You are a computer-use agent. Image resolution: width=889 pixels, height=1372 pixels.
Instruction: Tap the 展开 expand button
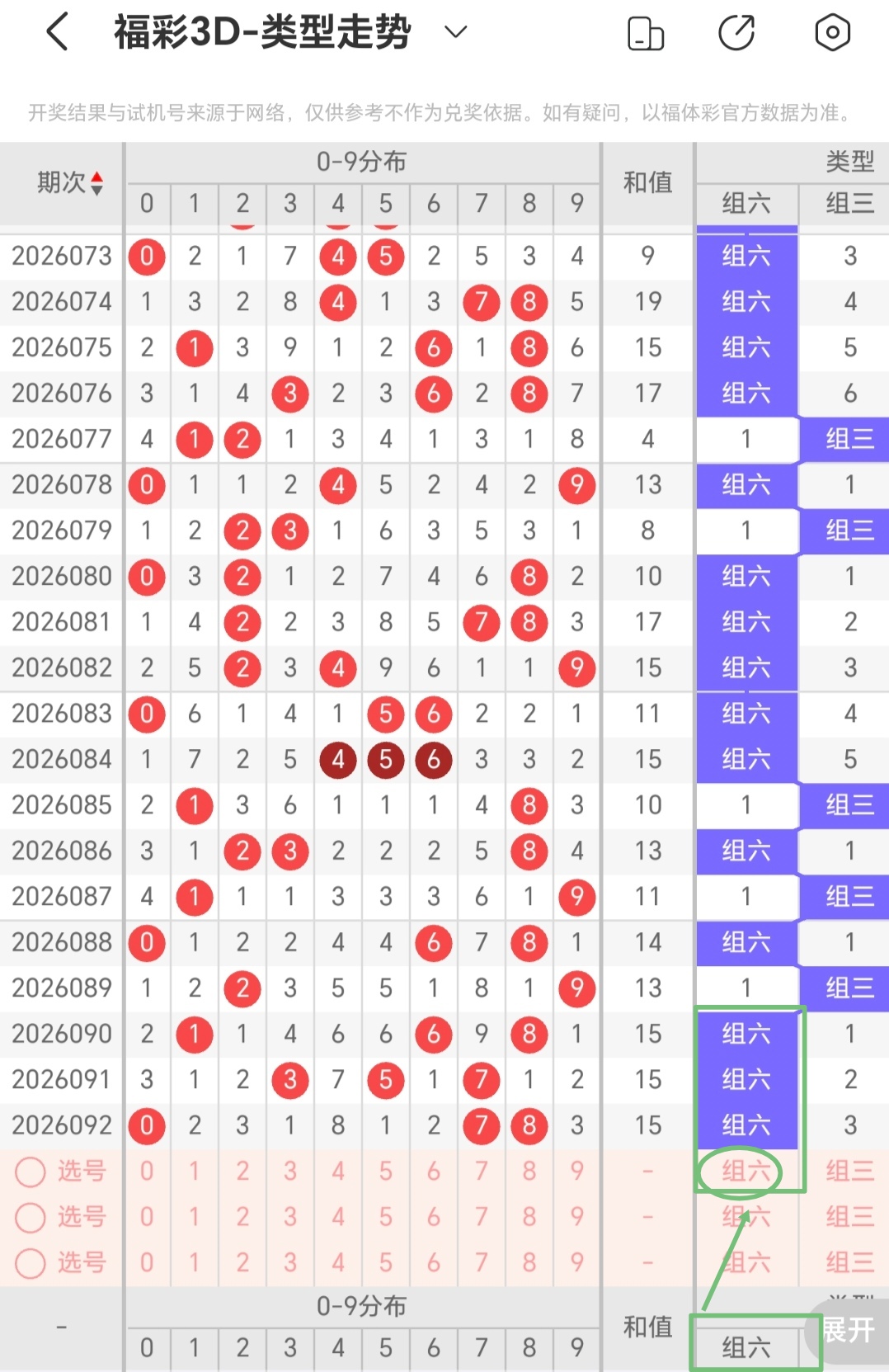pos(849,1330)
